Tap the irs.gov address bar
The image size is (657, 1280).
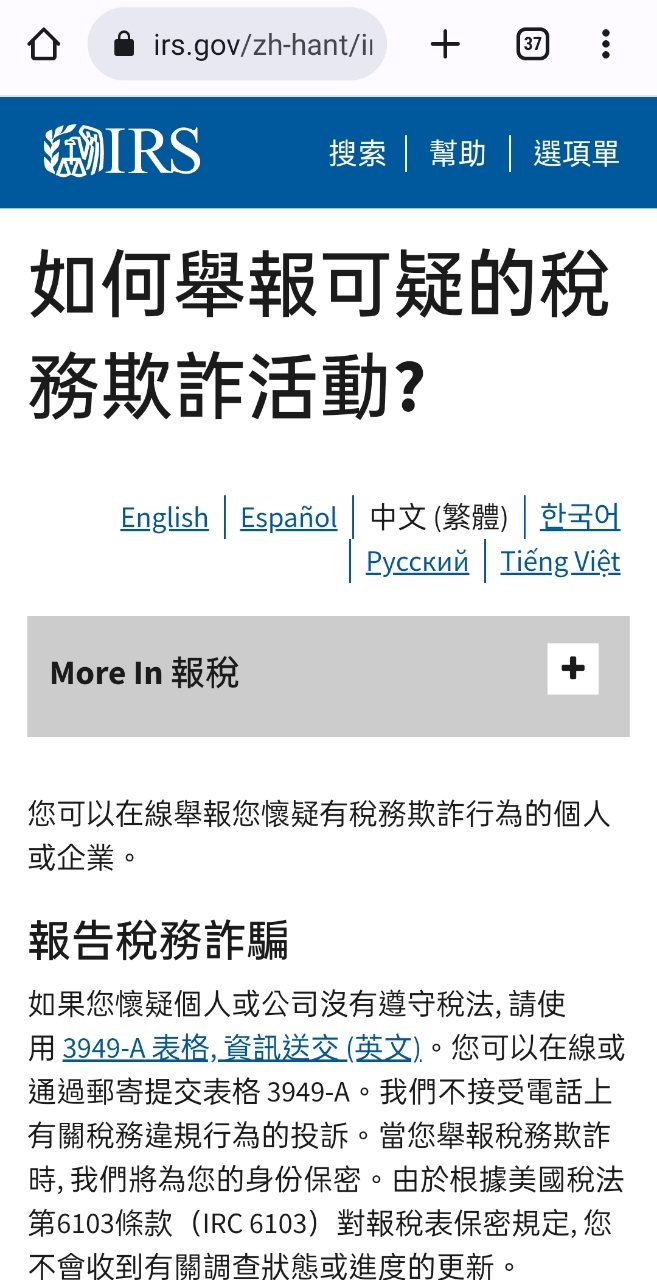tap(237, 44)
